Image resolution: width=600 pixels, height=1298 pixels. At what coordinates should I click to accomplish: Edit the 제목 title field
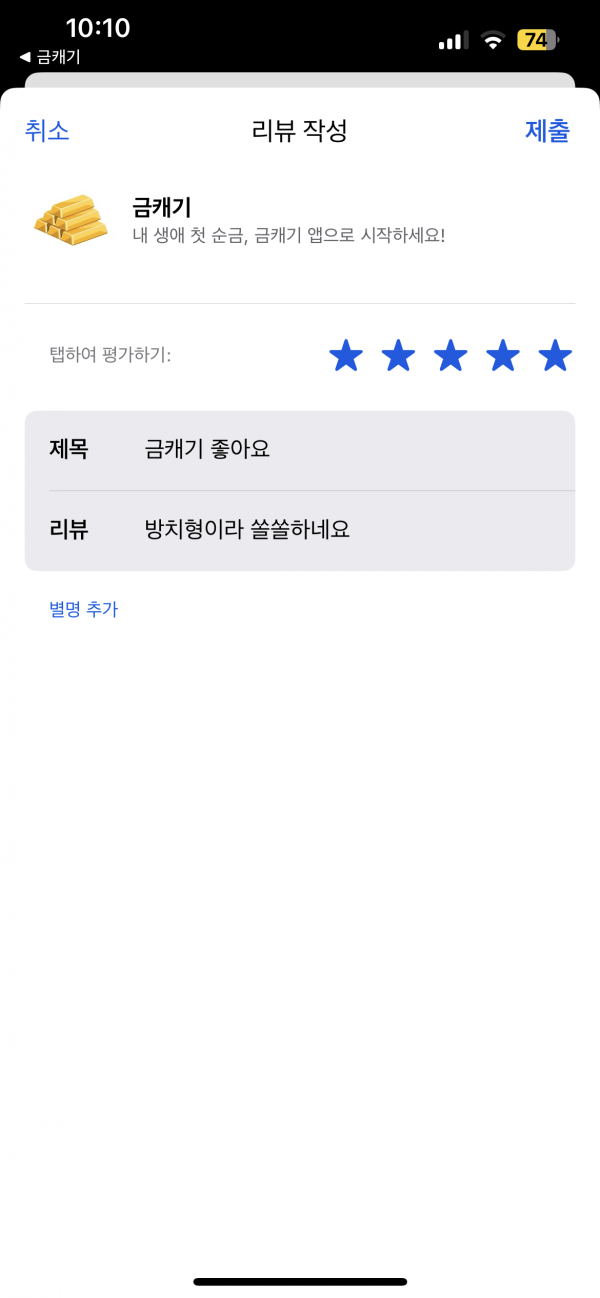click(x=300, y=450)
